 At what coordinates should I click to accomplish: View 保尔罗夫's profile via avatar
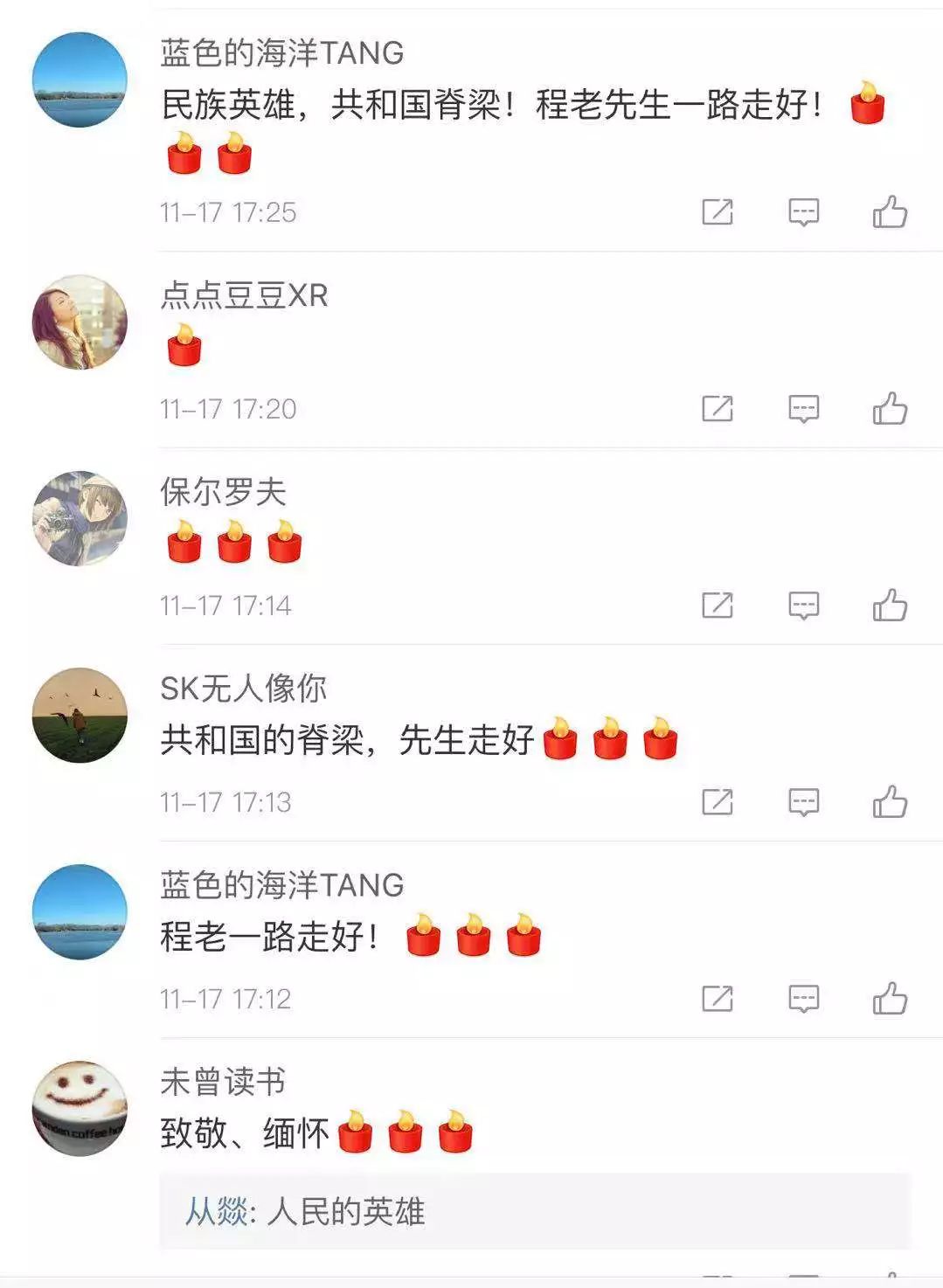80,519
